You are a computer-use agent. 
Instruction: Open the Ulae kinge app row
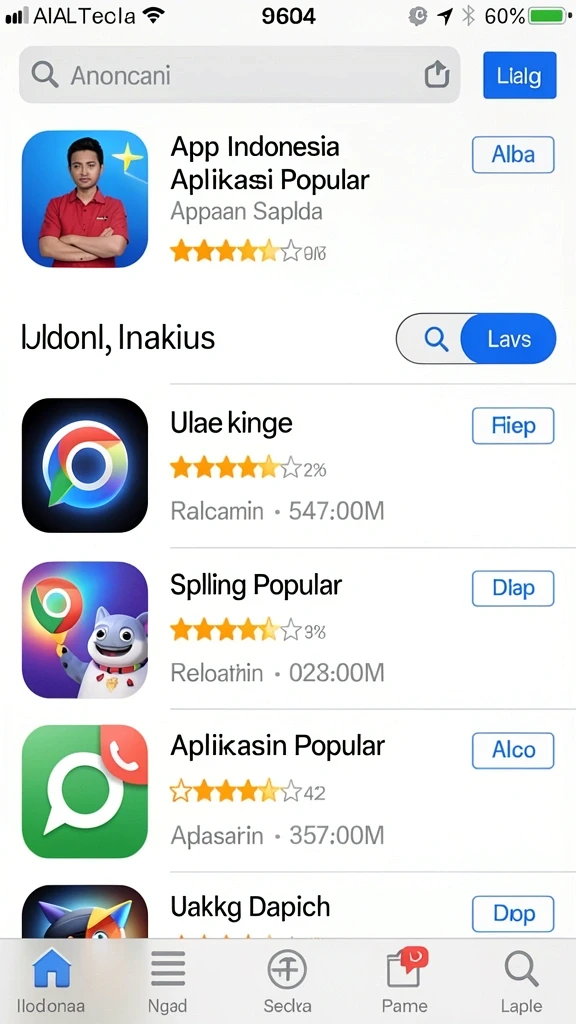click(288, 465)
